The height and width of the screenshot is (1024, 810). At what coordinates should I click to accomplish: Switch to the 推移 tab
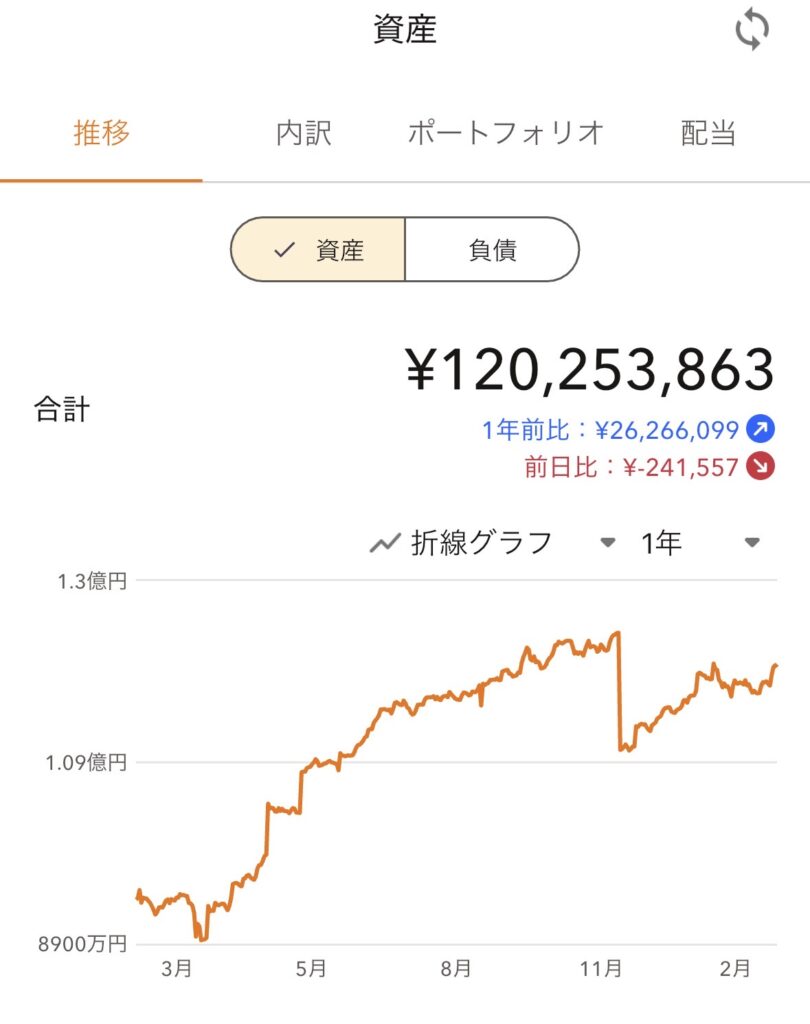pos(102,134)
